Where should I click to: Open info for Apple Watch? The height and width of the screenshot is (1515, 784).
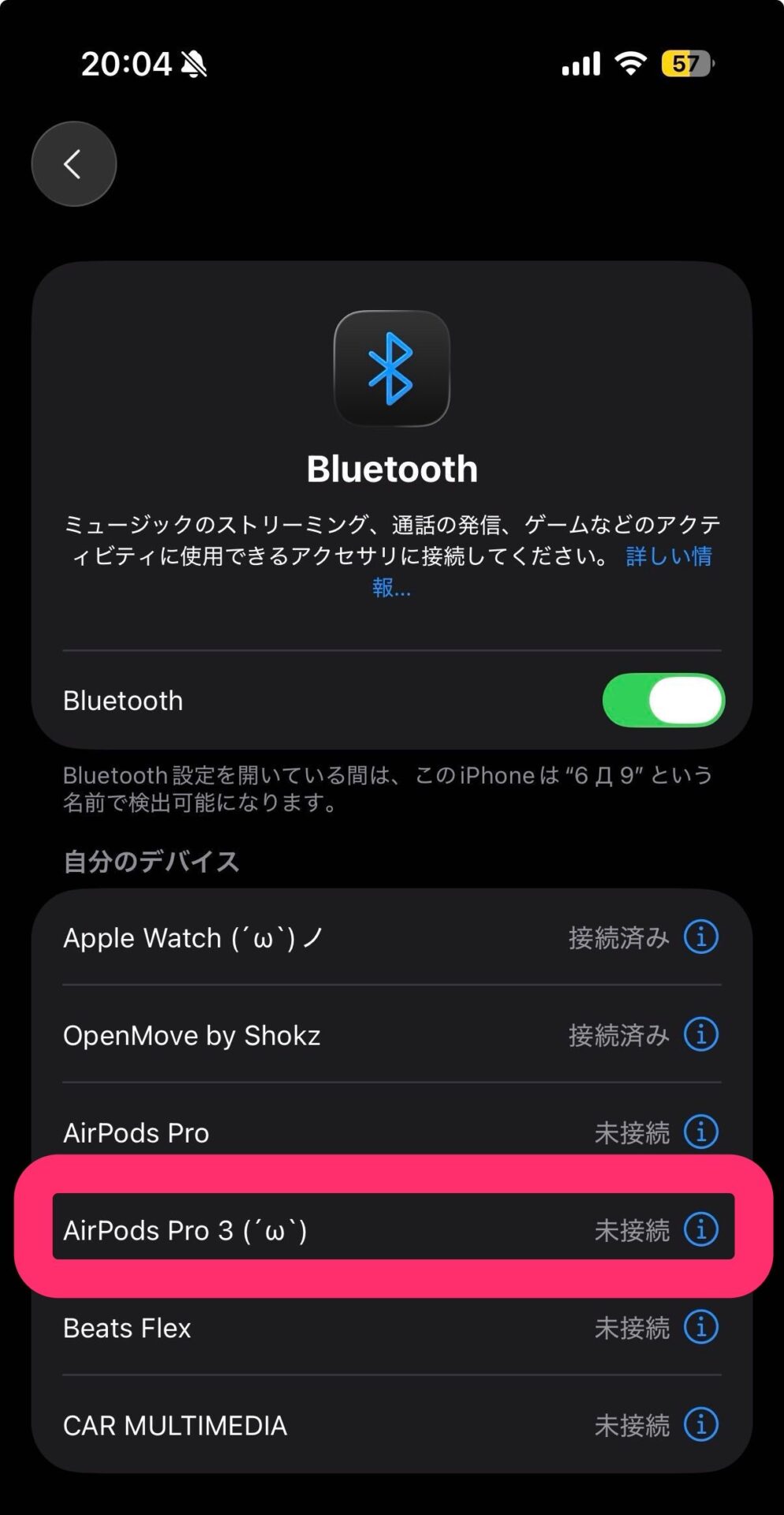click(x=700, y=937)
